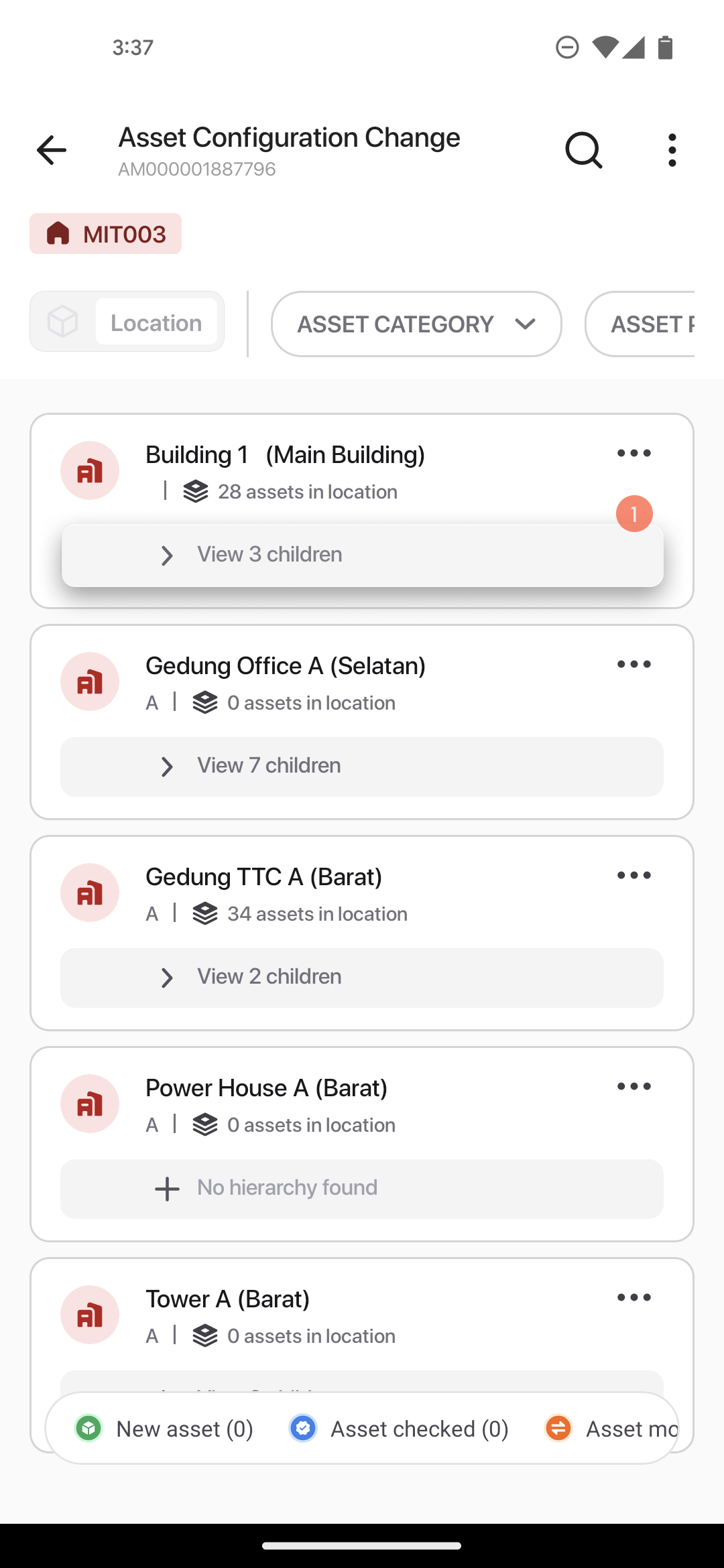Image resolution: width=724 pixels, height=1568 pixels.
Task: Open the top-right overflow menu
Action: coord(672,149)
